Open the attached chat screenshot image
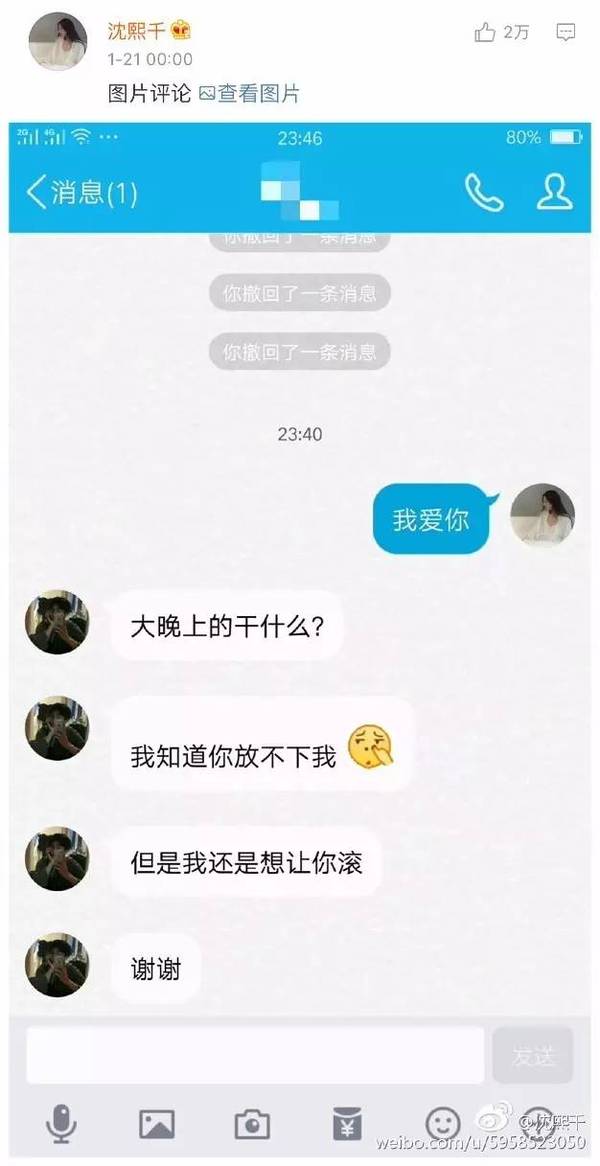600x1166 pixels. tap(300, 640)
